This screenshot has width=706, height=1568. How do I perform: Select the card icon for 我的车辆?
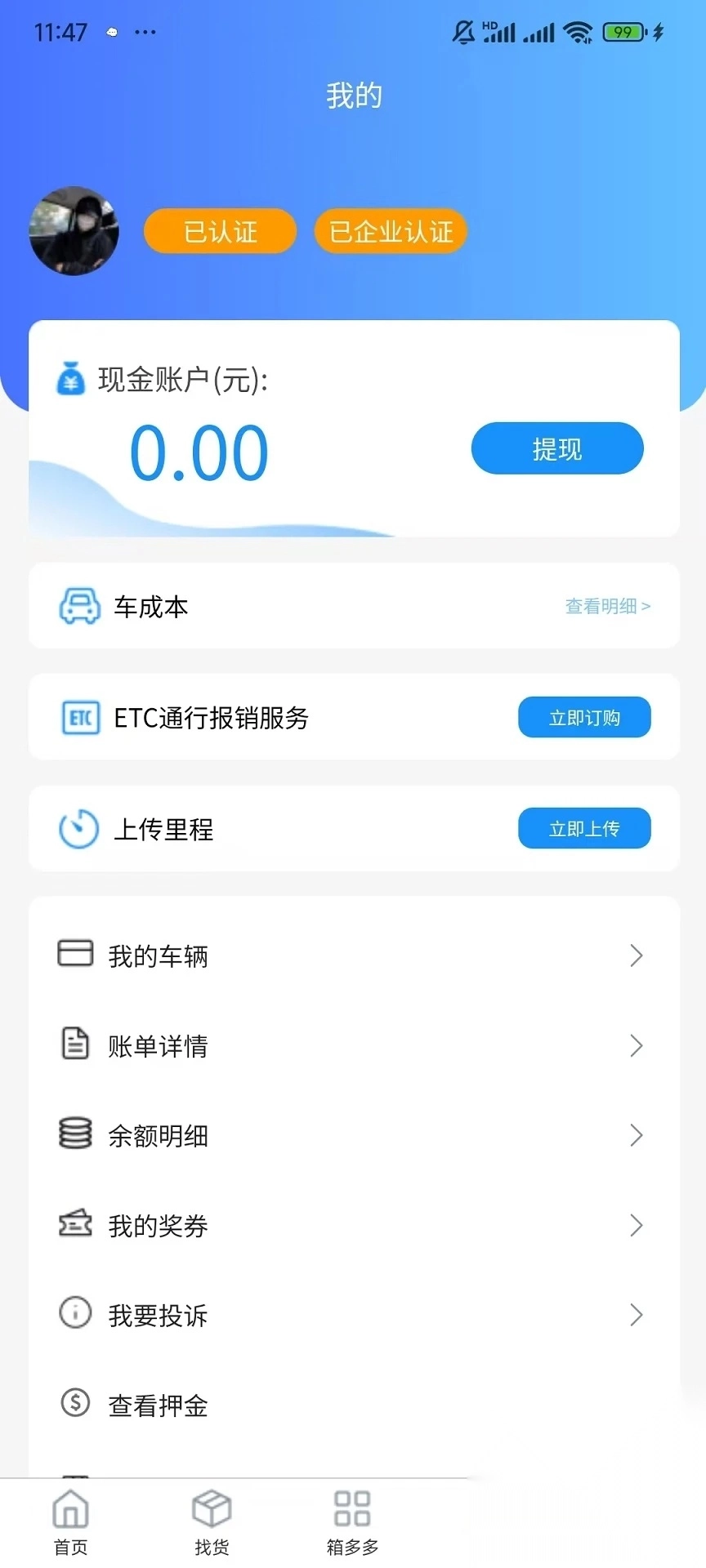(x=74, y=955)
